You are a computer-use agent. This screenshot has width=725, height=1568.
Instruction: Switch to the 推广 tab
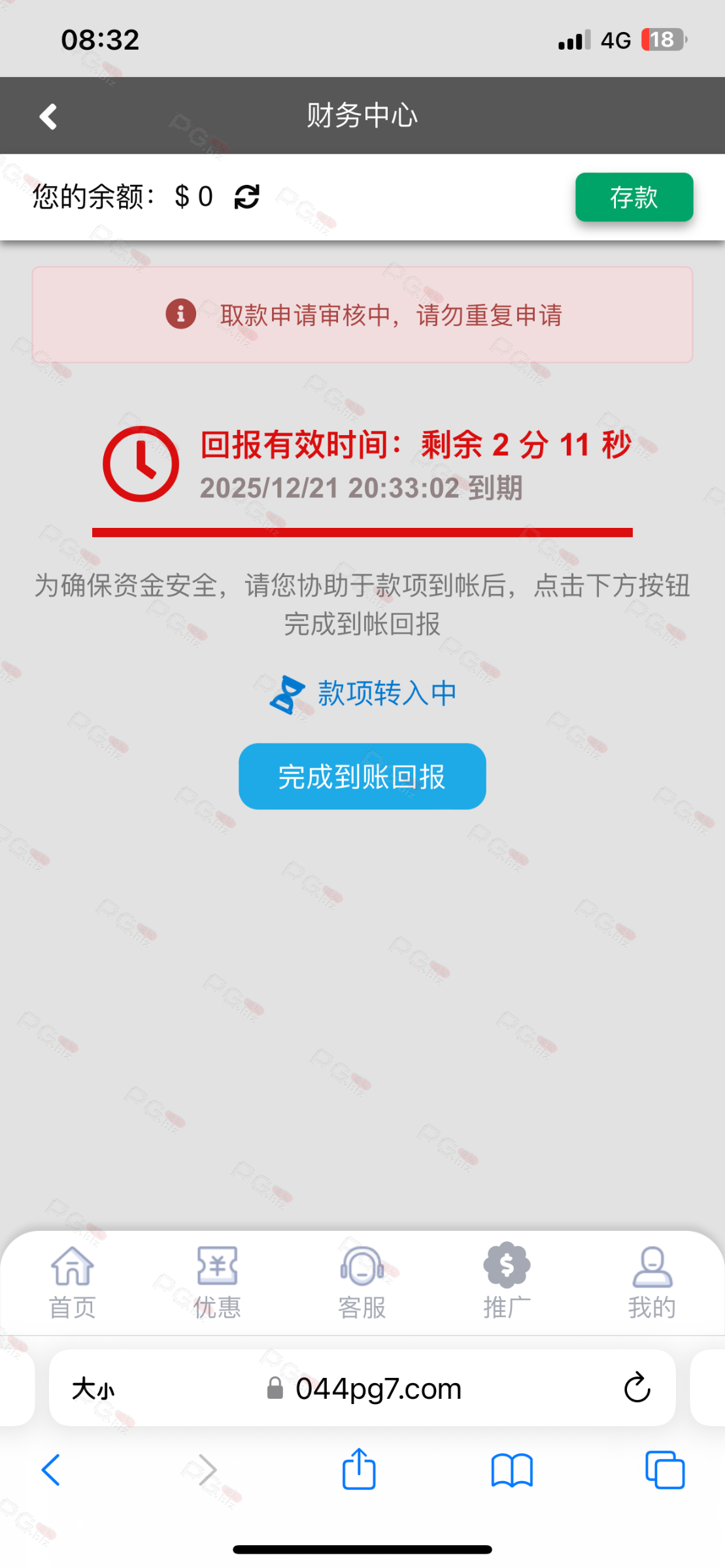[507, 1282]
